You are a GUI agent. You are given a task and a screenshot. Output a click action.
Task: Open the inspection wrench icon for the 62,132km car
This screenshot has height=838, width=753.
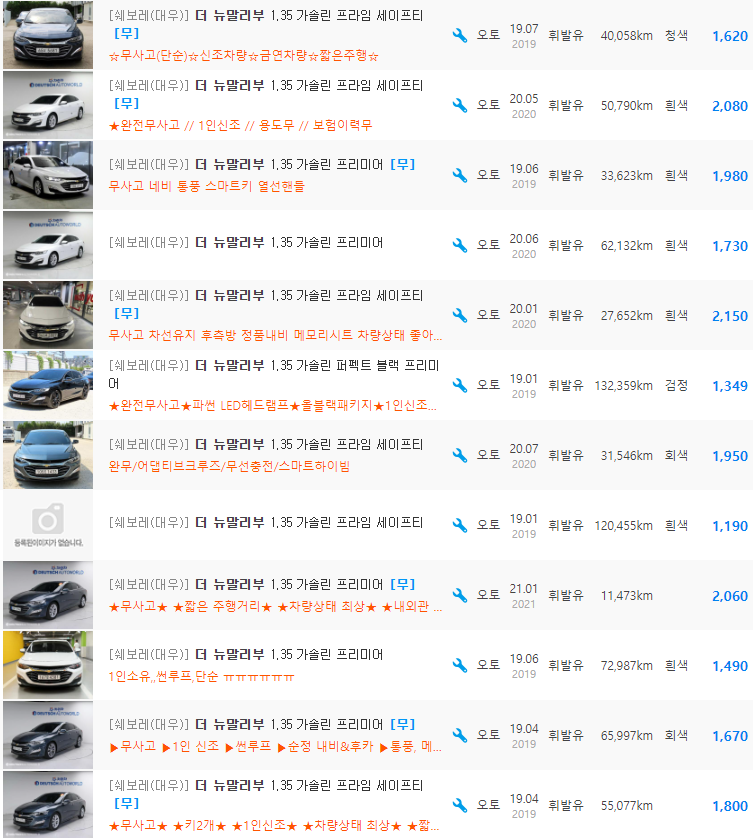tap(462, 244)
